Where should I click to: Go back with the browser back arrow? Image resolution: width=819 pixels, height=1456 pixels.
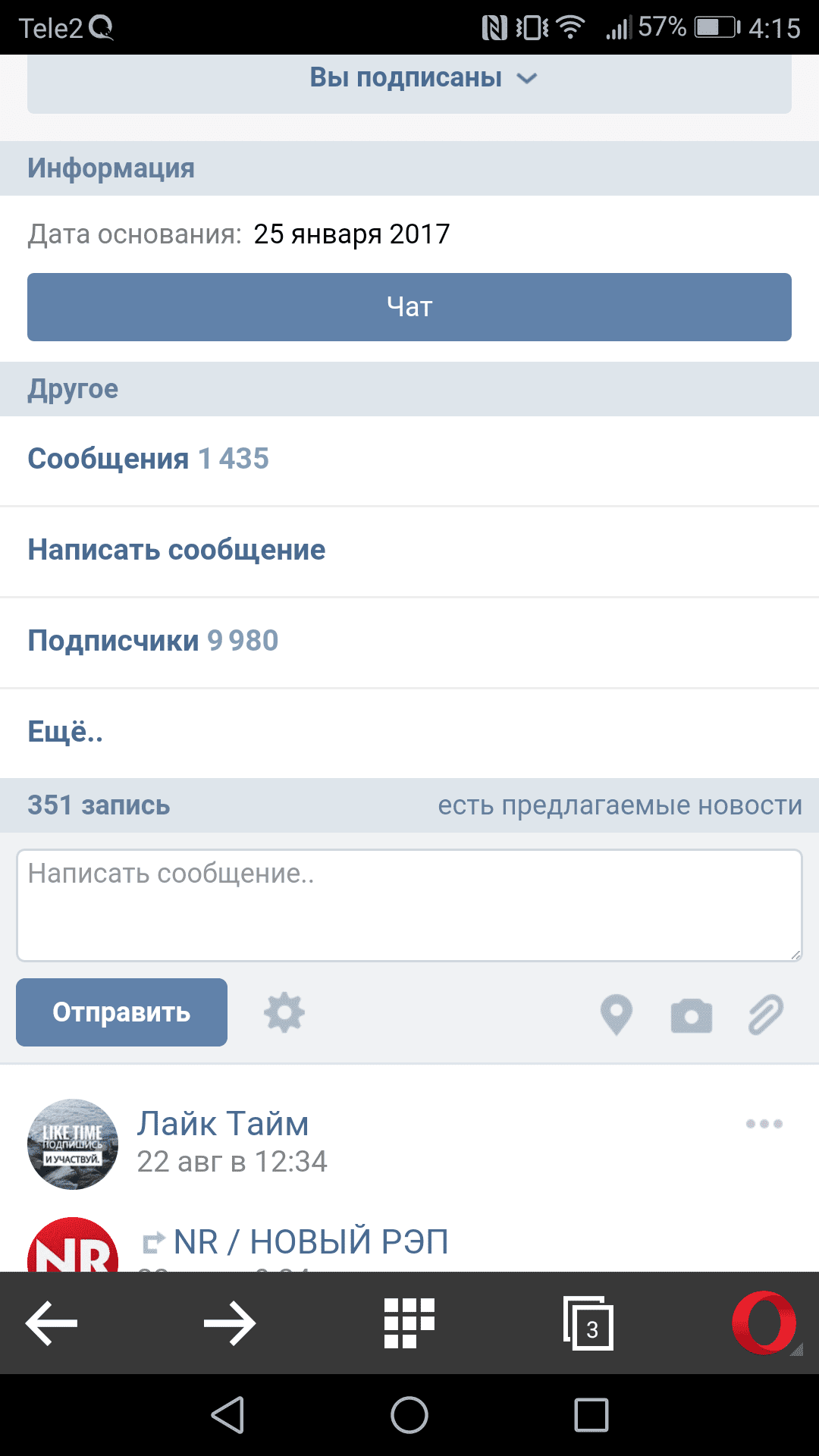[x=52, y=1323]
